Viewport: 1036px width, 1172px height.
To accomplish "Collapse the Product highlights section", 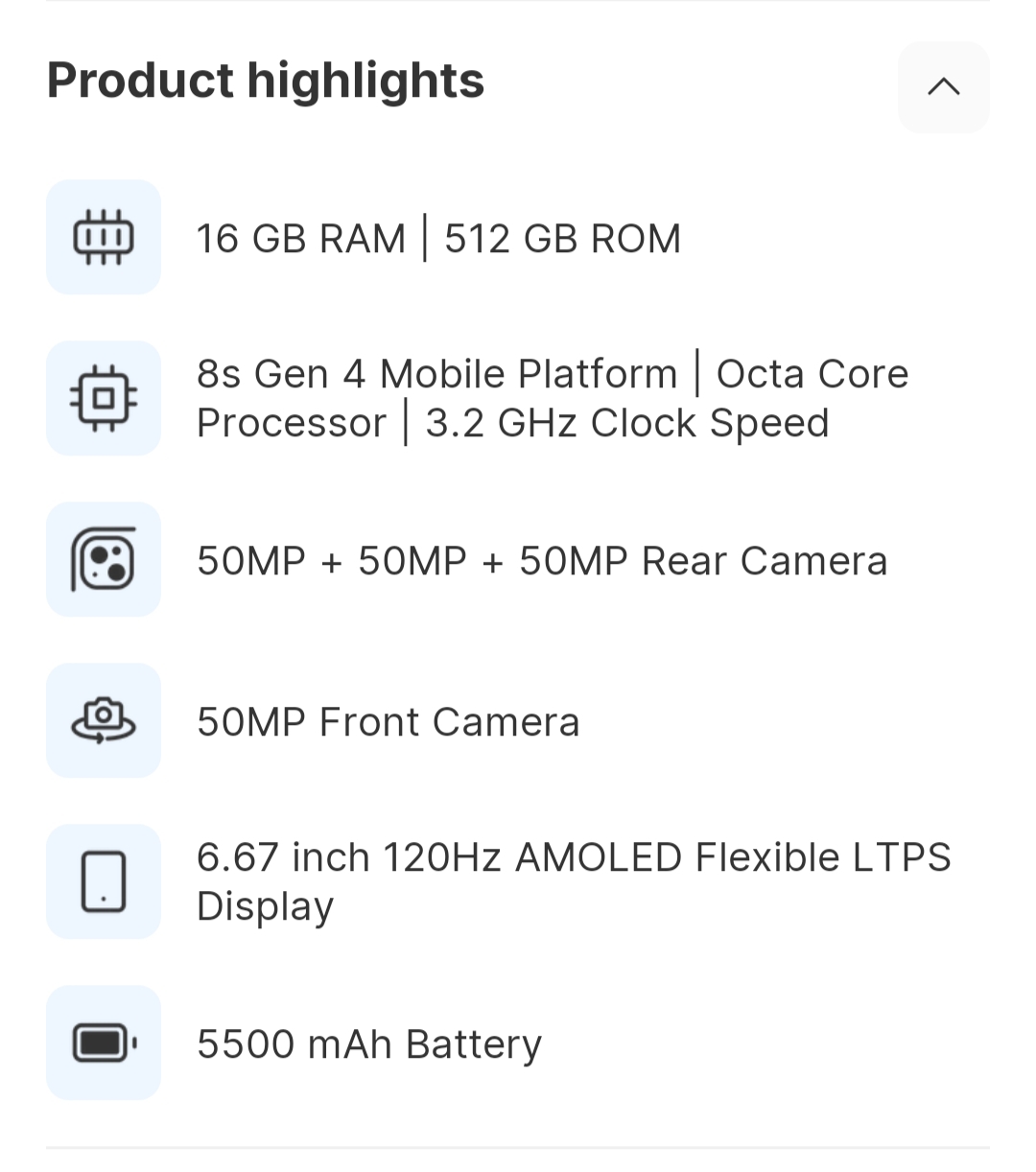I will pos(943,86).
